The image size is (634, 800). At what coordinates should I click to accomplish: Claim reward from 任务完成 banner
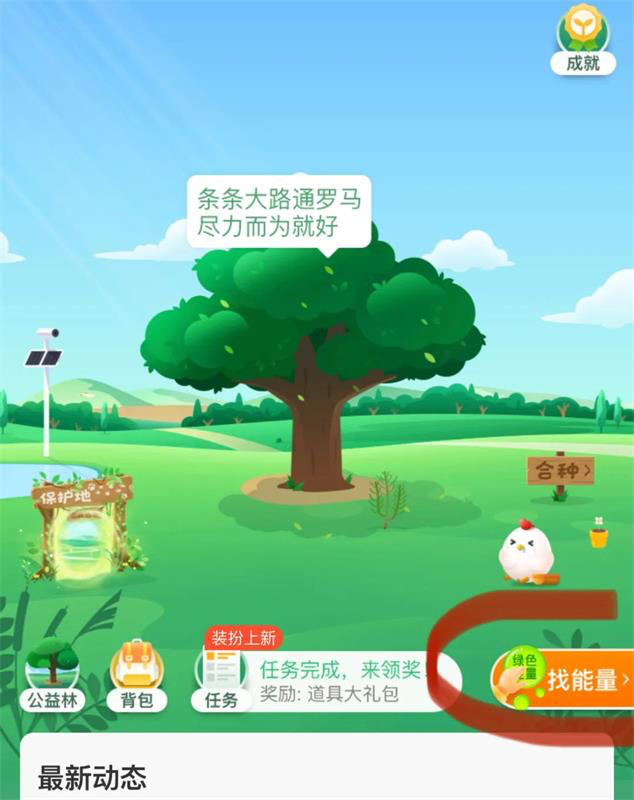340,680
